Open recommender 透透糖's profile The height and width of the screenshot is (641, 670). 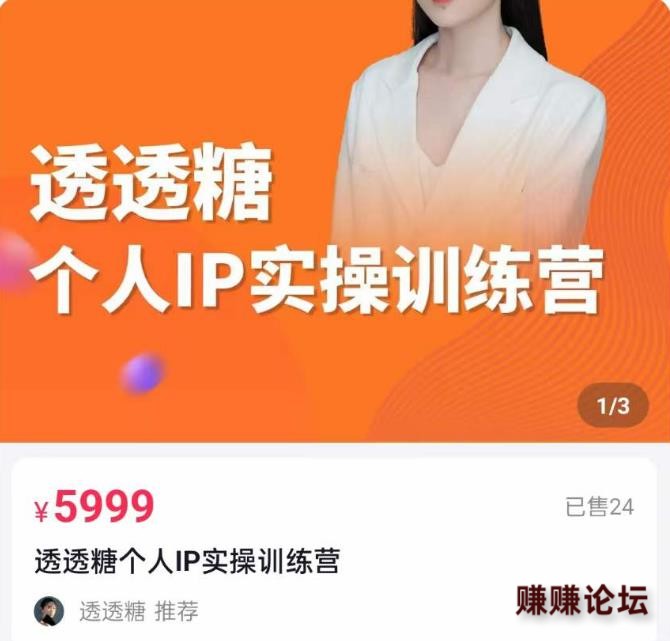(x=48, y=611)
